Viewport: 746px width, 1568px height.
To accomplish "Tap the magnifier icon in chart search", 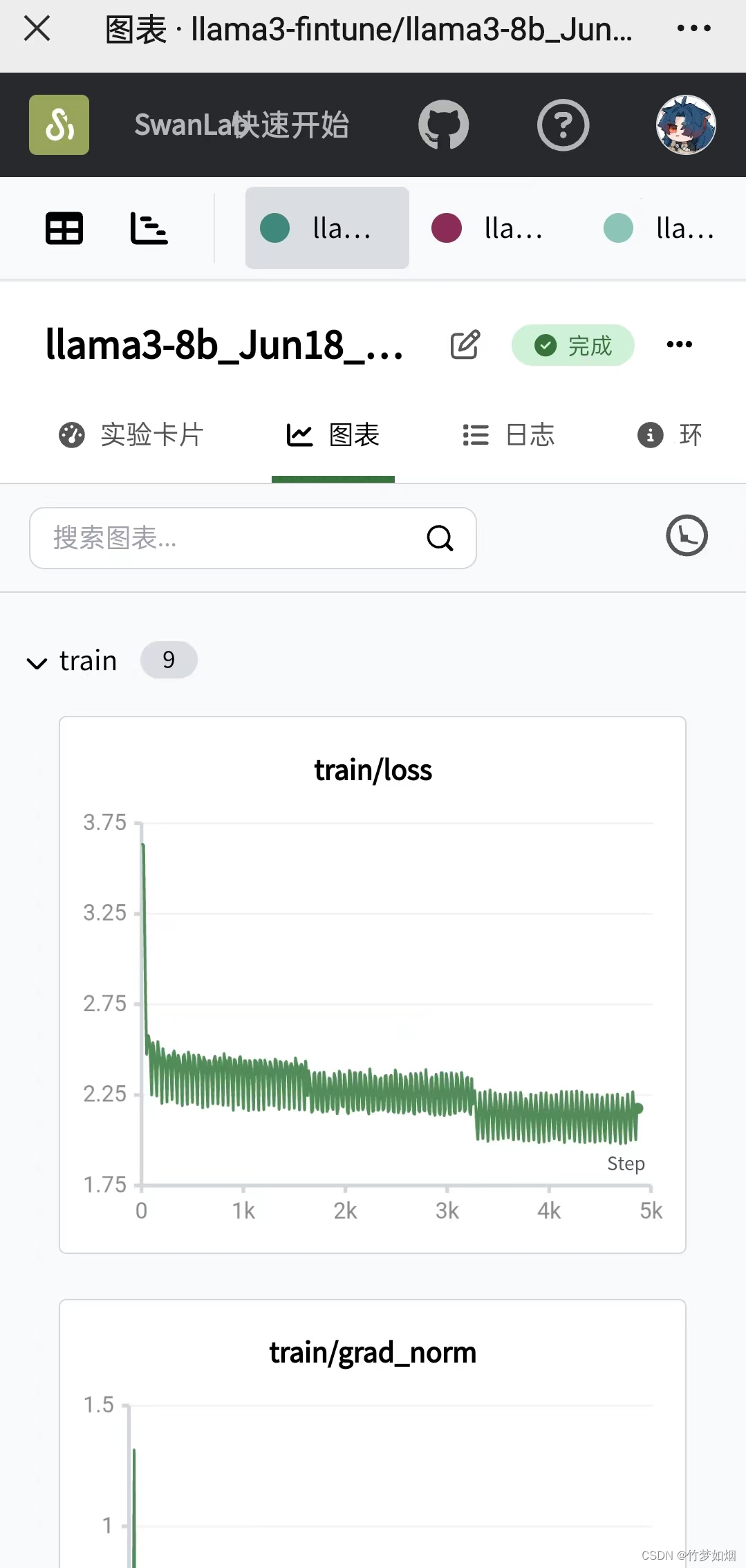I will coord(440,538).
